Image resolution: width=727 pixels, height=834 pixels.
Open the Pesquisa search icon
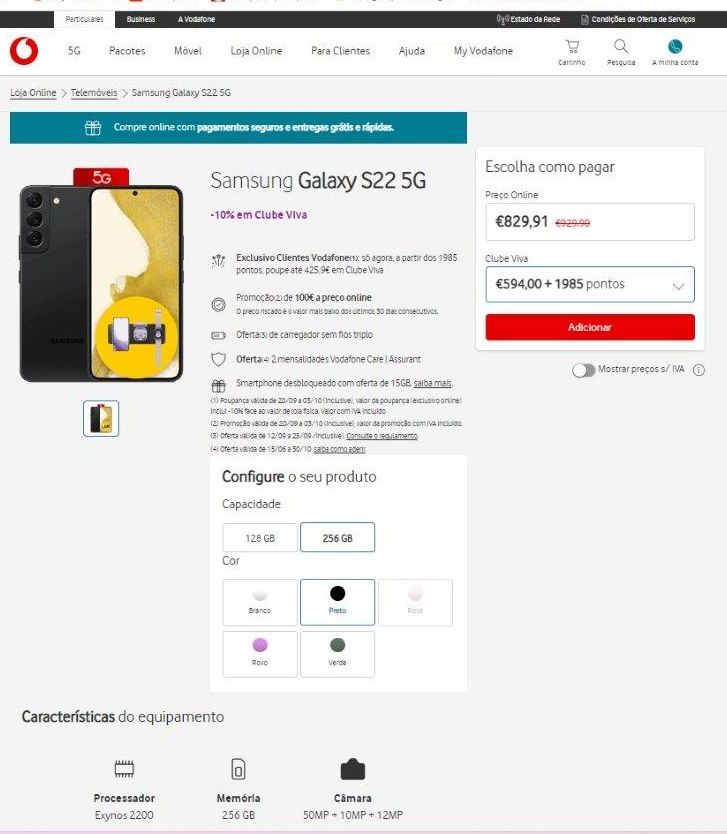coord(621,51)
